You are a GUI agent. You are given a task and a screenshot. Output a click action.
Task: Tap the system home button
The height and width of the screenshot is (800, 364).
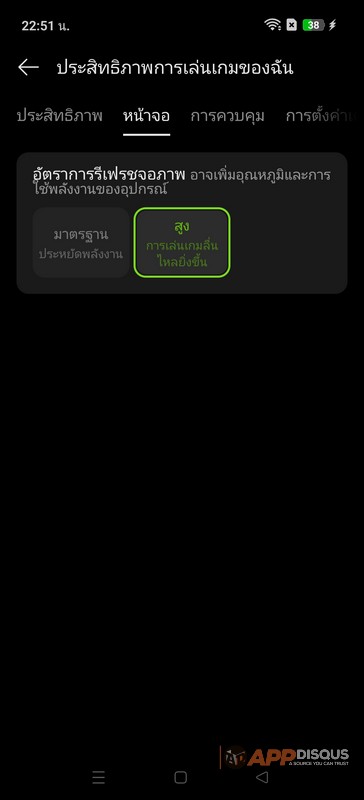pyautogui.click(x=181, y=777)
